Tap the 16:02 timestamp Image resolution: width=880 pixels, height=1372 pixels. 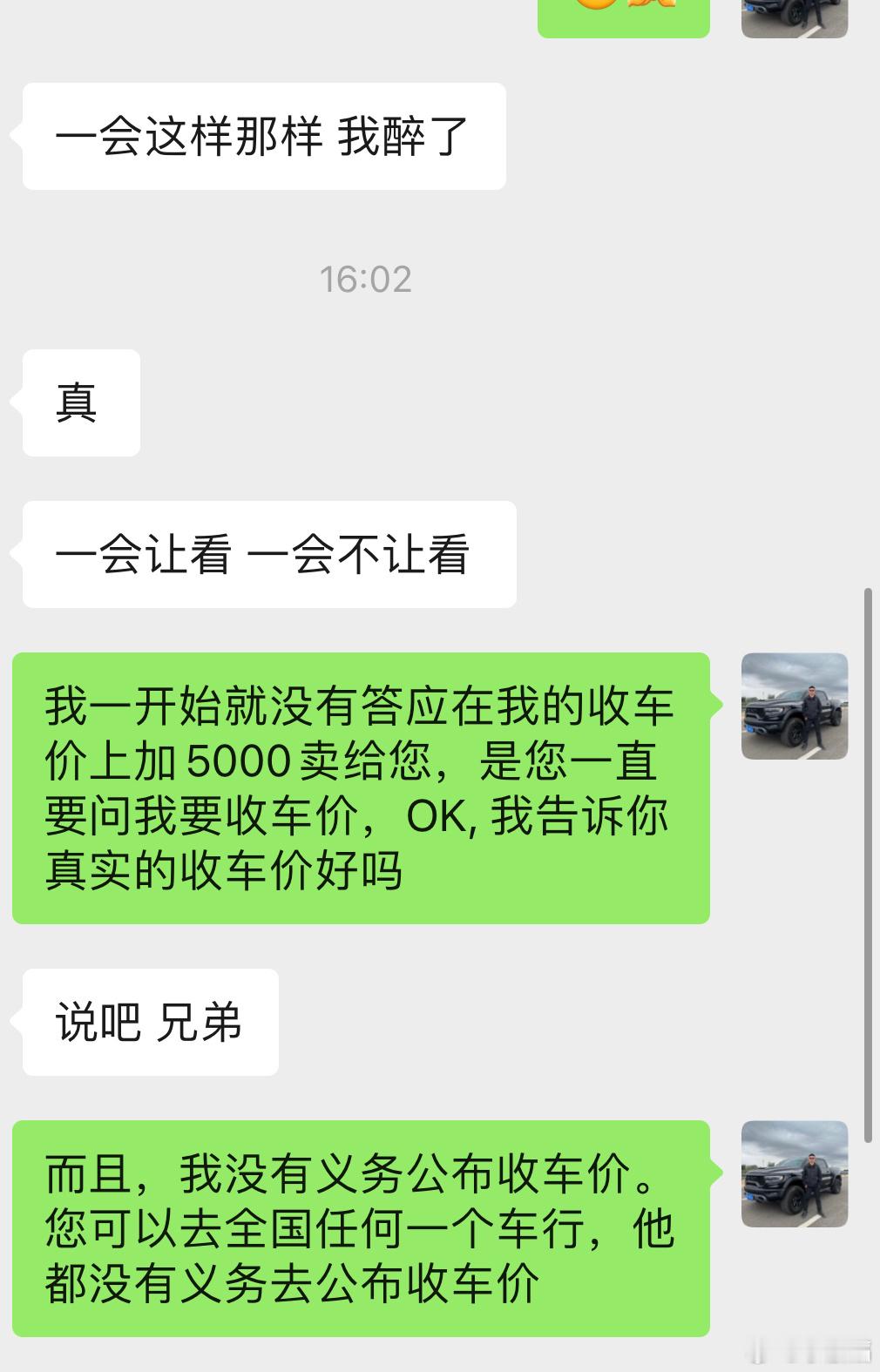pos(366,279)
